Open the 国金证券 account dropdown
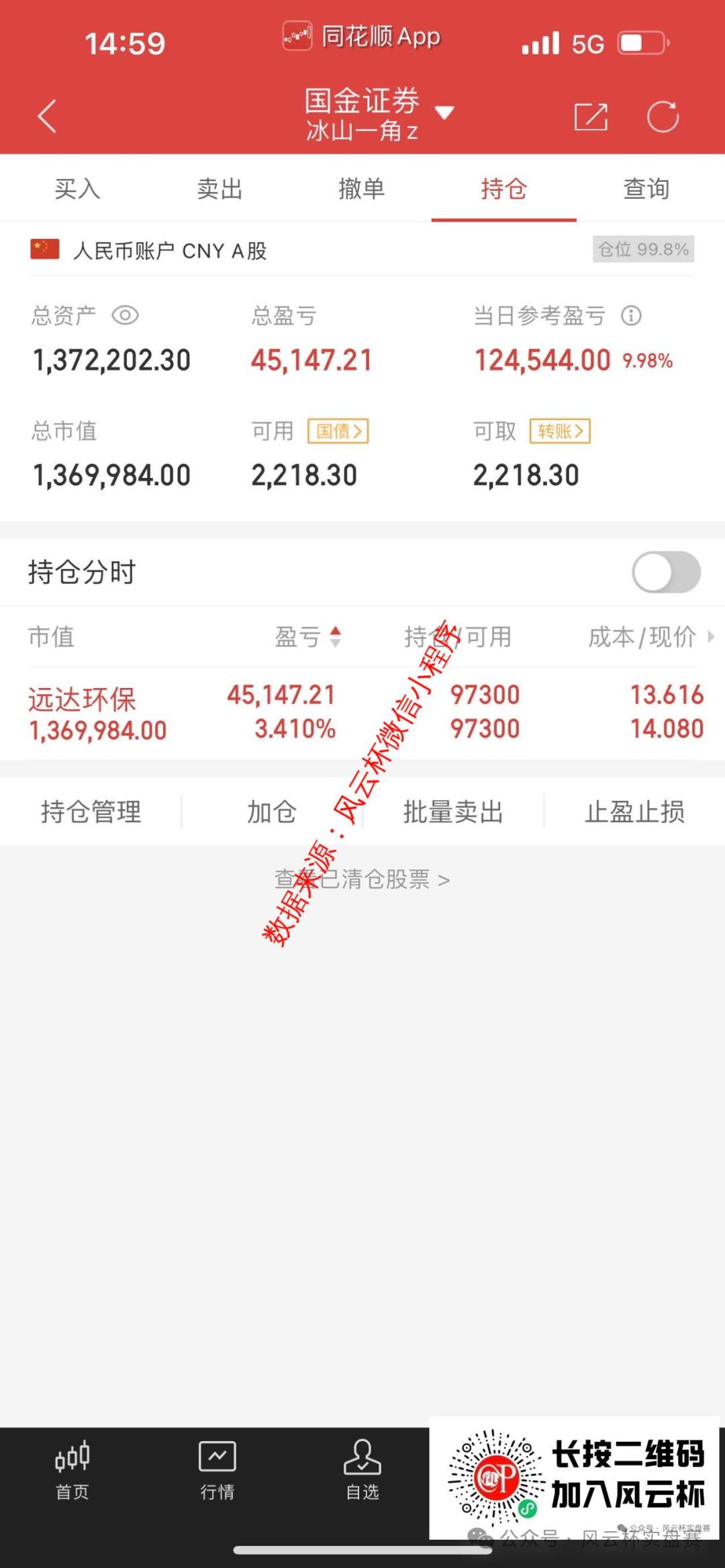The image size is (725, 1568). [379, 113]
